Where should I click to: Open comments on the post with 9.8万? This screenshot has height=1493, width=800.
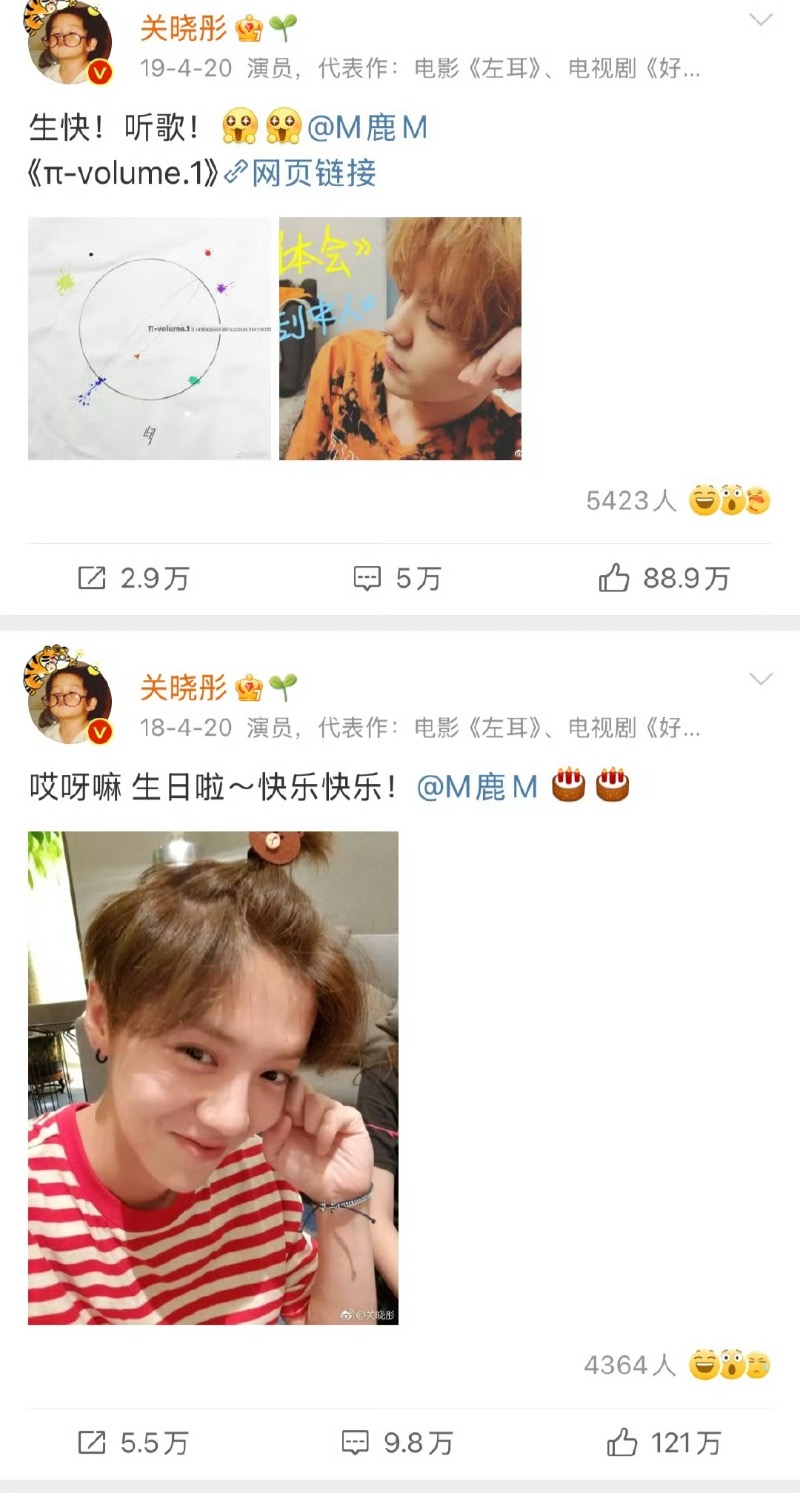click(397, 1443)
